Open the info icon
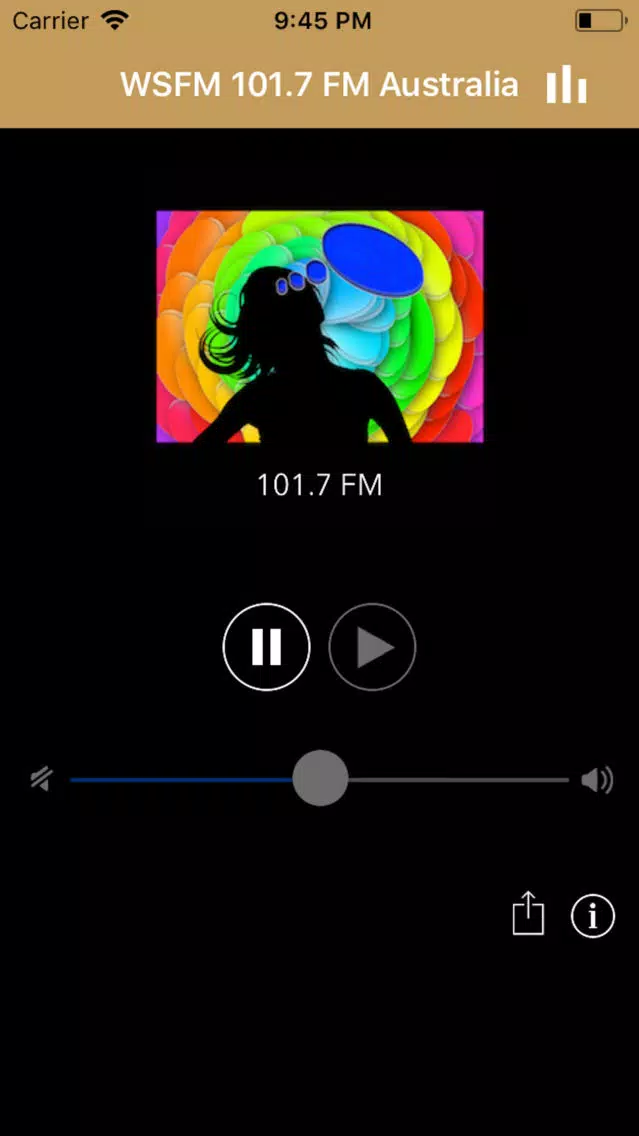Screen dimensions: 639x1136 coord(593,916)
